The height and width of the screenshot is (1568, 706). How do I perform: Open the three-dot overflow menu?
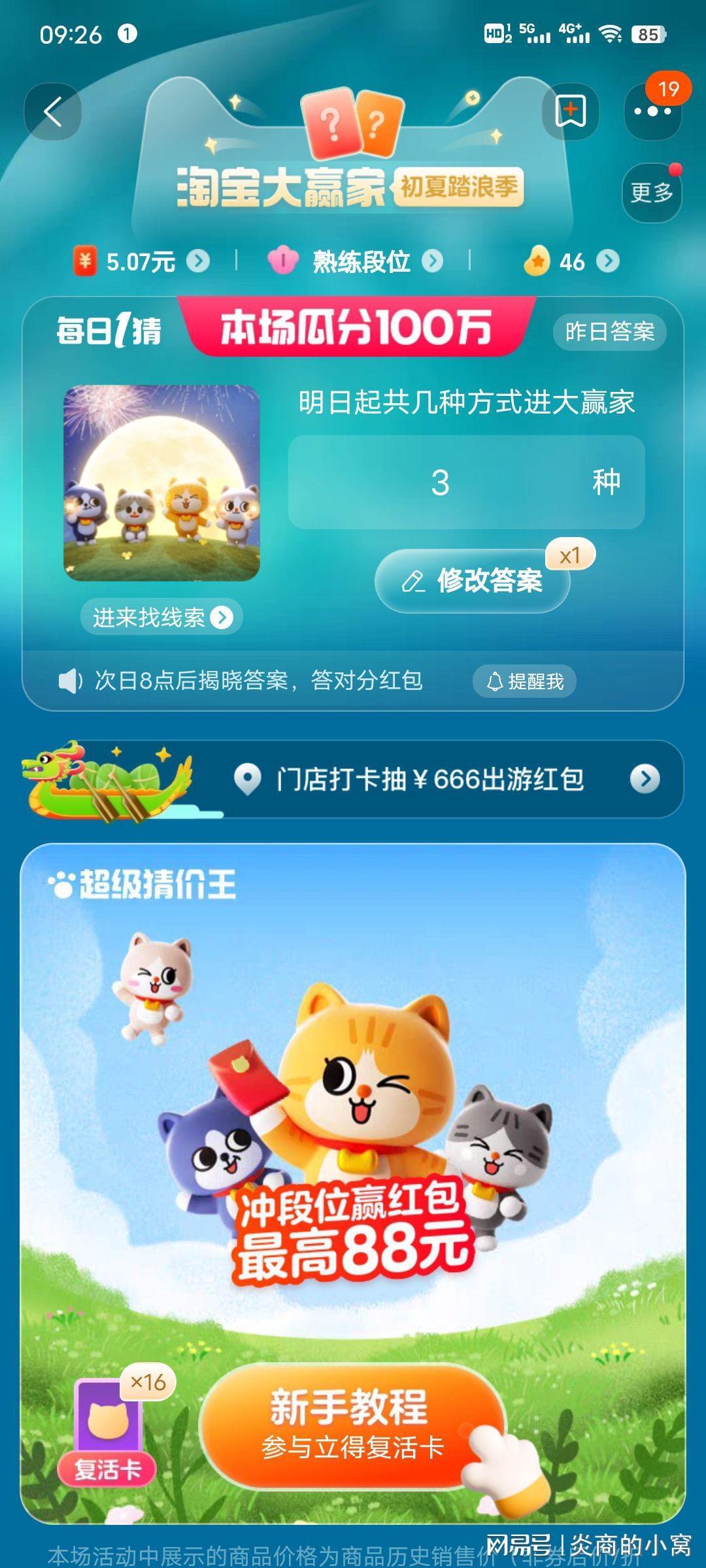tap(652, 112)
